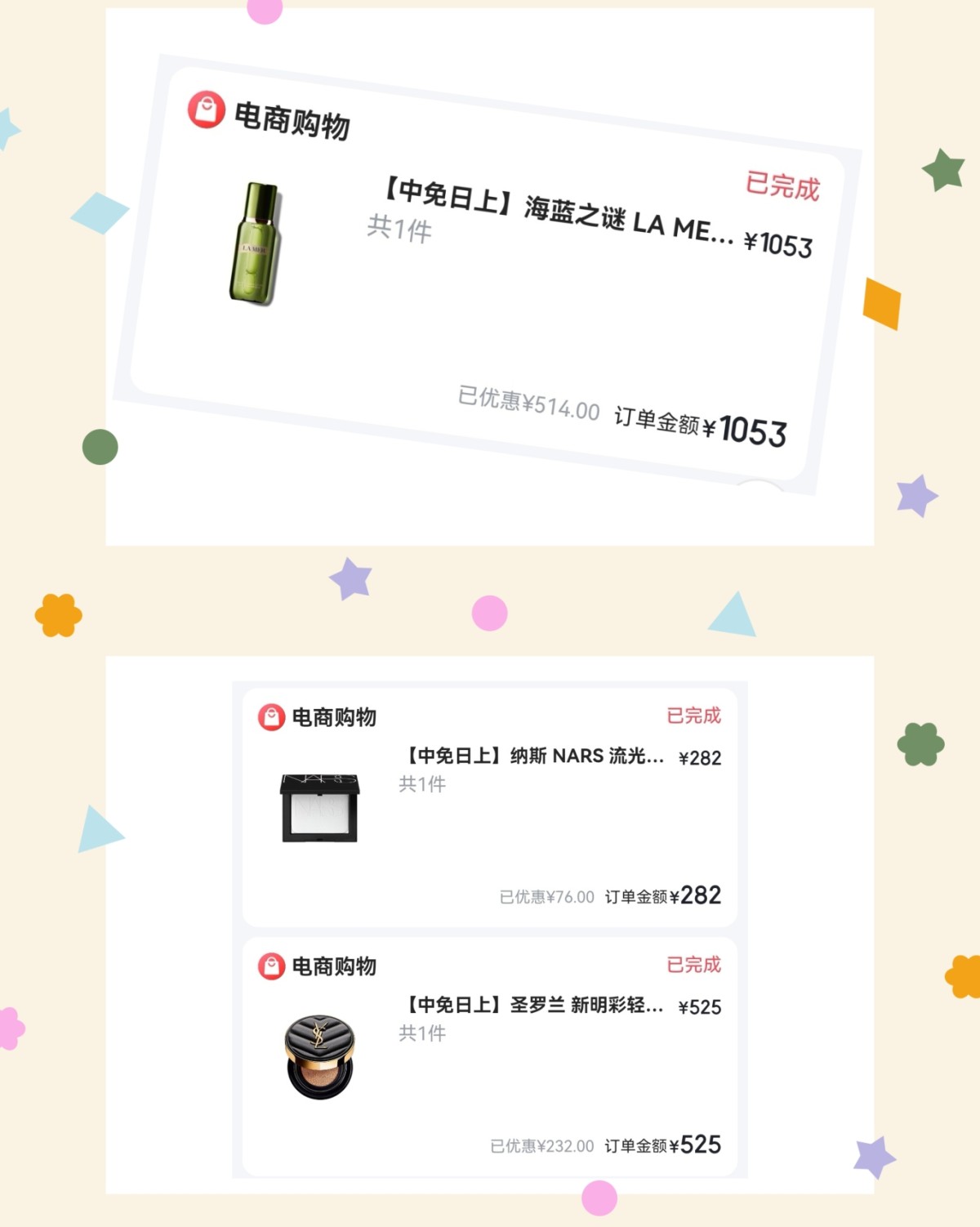This screenshot has height=1227, width=980.
Task: Click the ¥282 price next to the NARS title
Action: (x=702, y=758)
